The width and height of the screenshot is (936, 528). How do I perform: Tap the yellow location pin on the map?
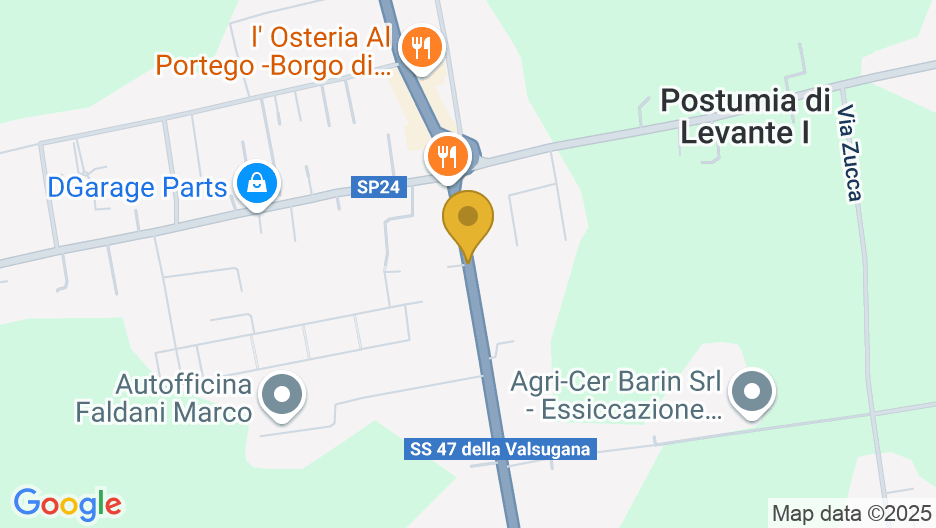pyautogui.click(x=467, y=218)
